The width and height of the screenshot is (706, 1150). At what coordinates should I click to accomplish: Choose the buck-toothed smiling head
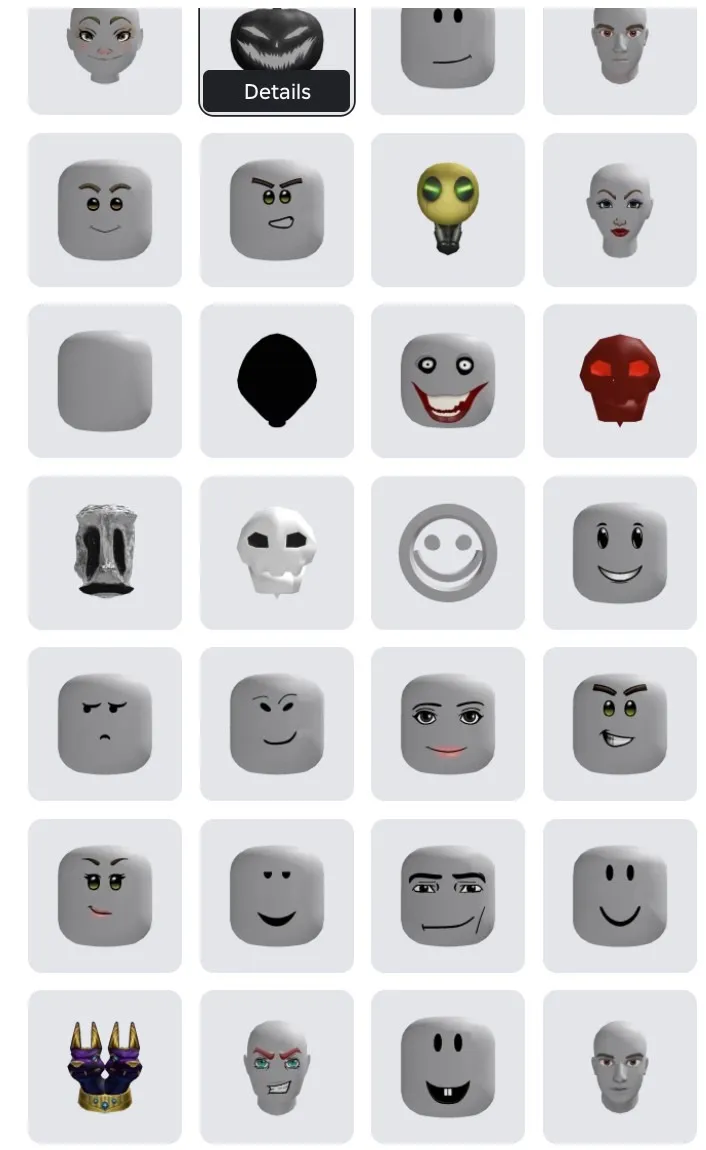click(x=448, y=1067)
